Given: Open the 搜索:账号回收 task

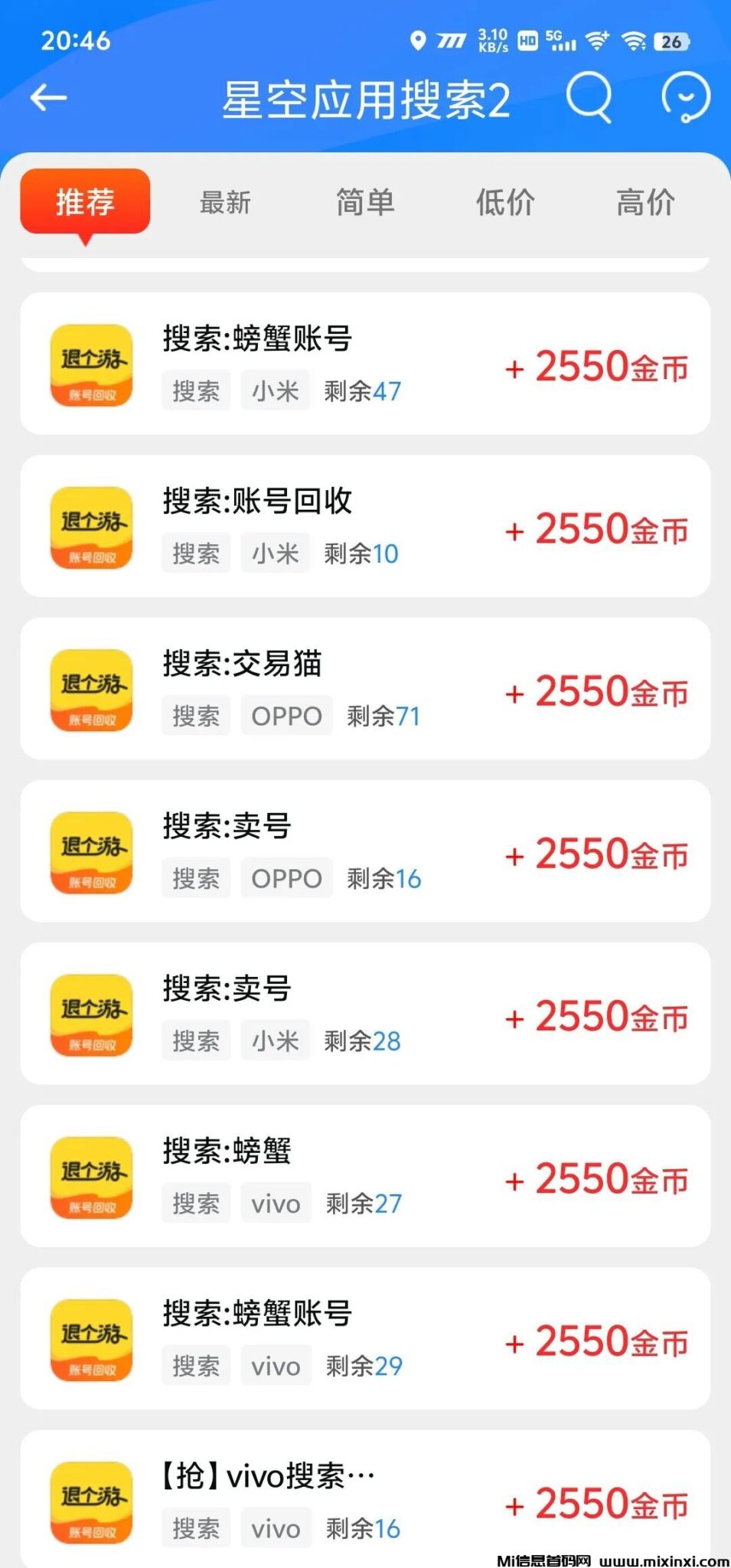Looking at the screenshot, I should click(365, 526).
